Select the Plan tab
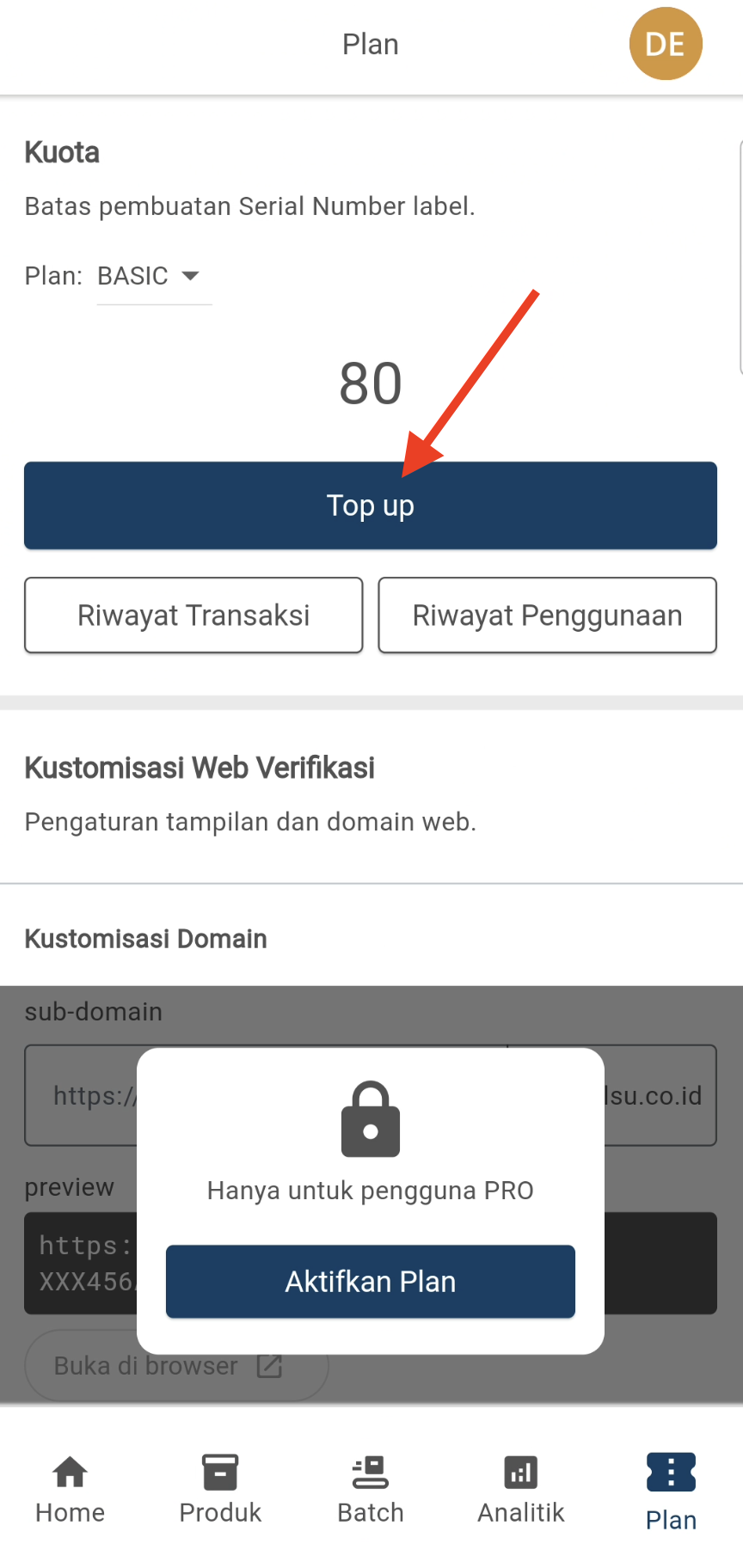This screenshot has height=1568, width=743. [671, 1491]
